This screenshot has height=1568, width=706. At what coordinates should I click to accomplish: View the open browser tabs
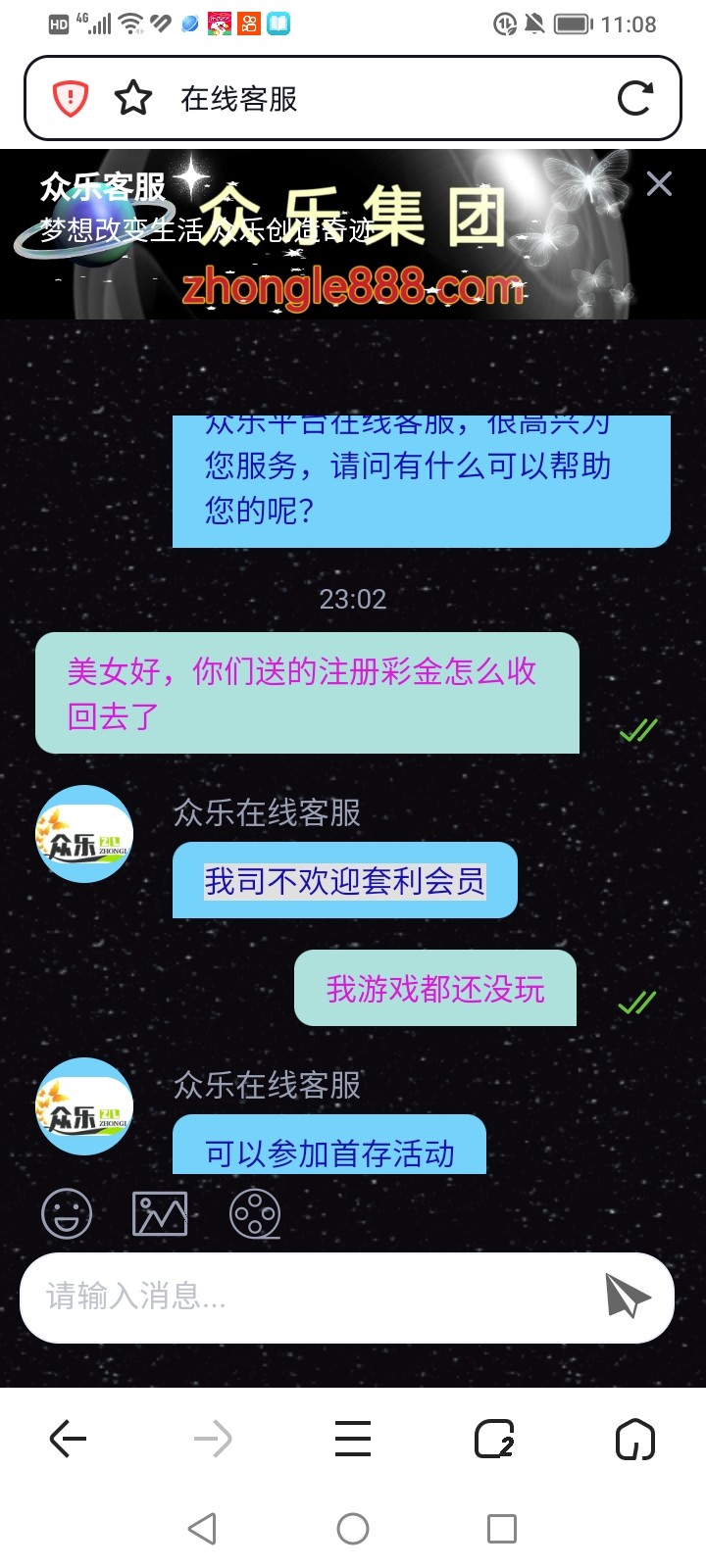click(494, 1439)
